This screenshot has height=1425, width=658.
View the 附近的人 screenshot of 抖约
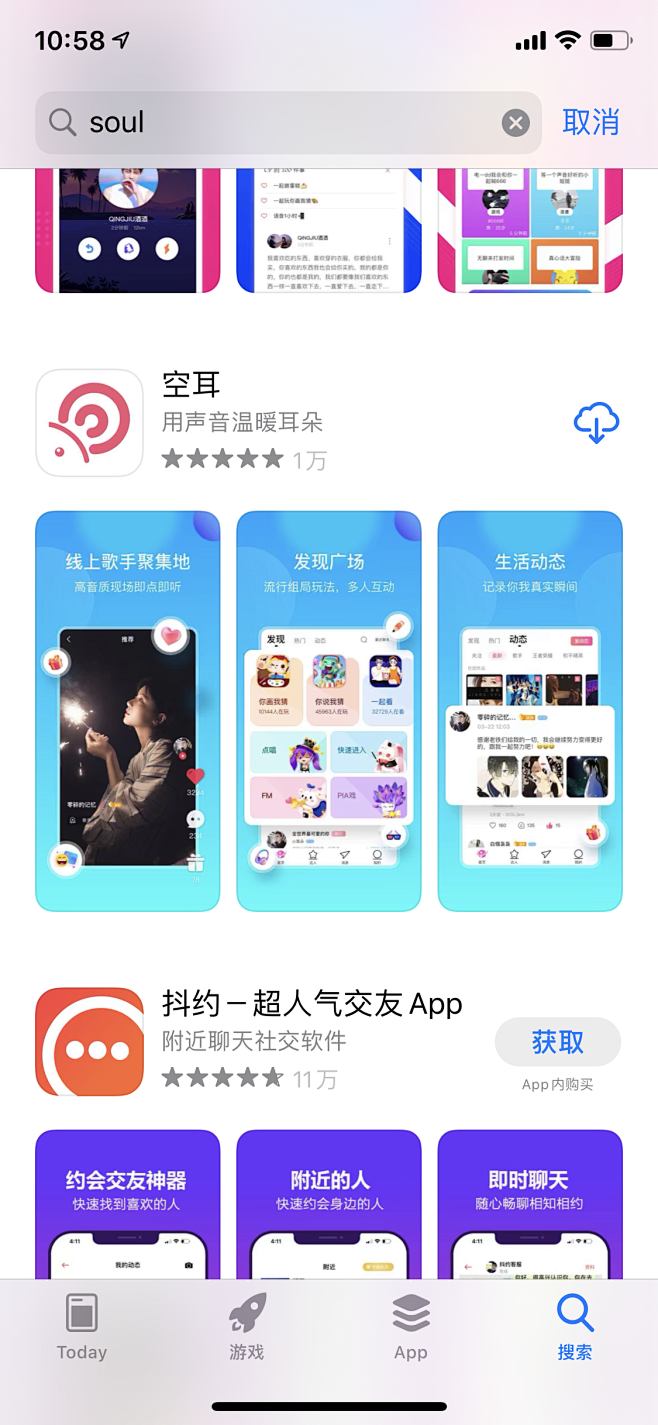(x=329, y=1204)
